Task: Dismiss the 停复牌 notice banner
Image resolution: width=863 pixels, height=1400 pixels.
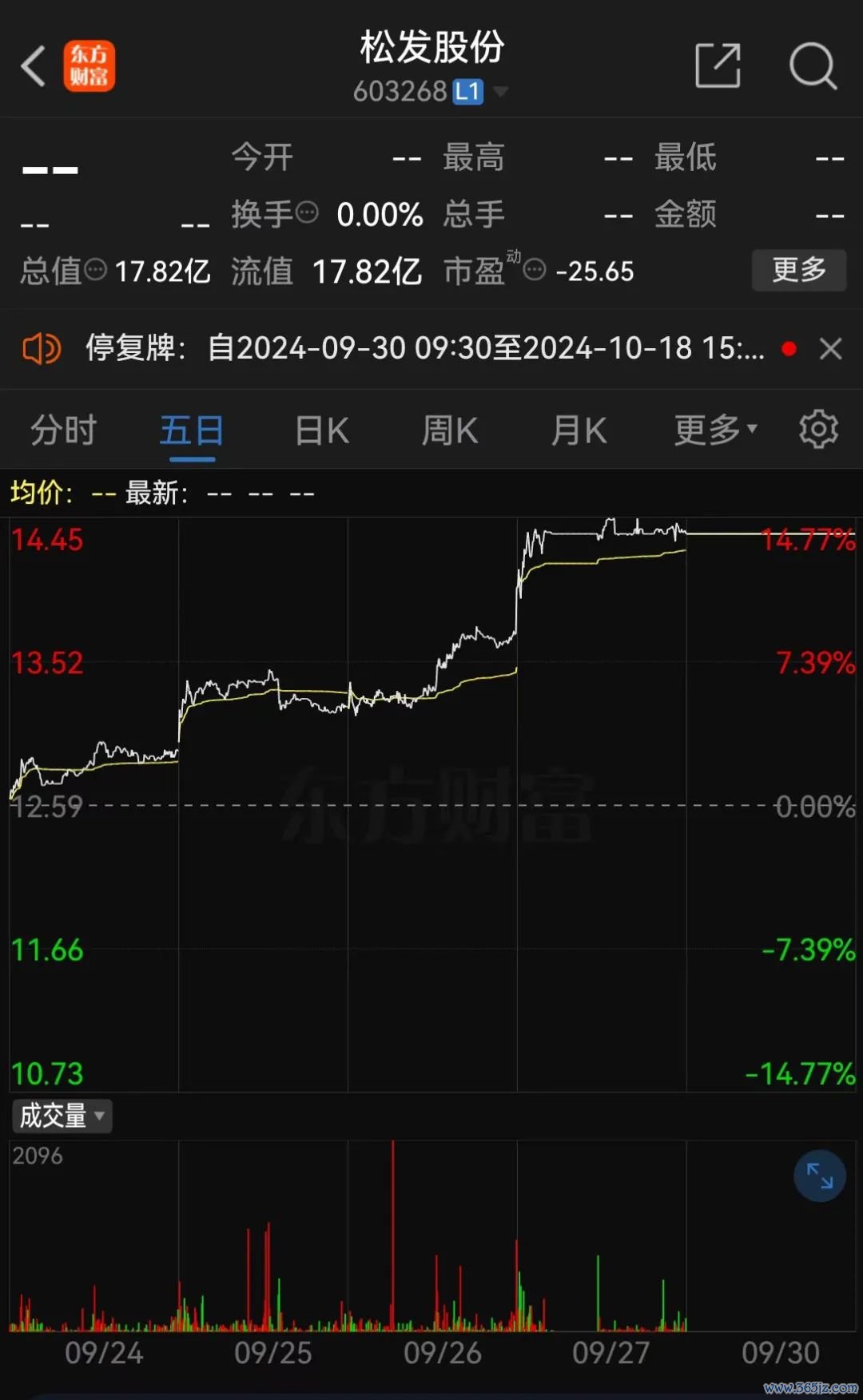Action: [831, 348]
